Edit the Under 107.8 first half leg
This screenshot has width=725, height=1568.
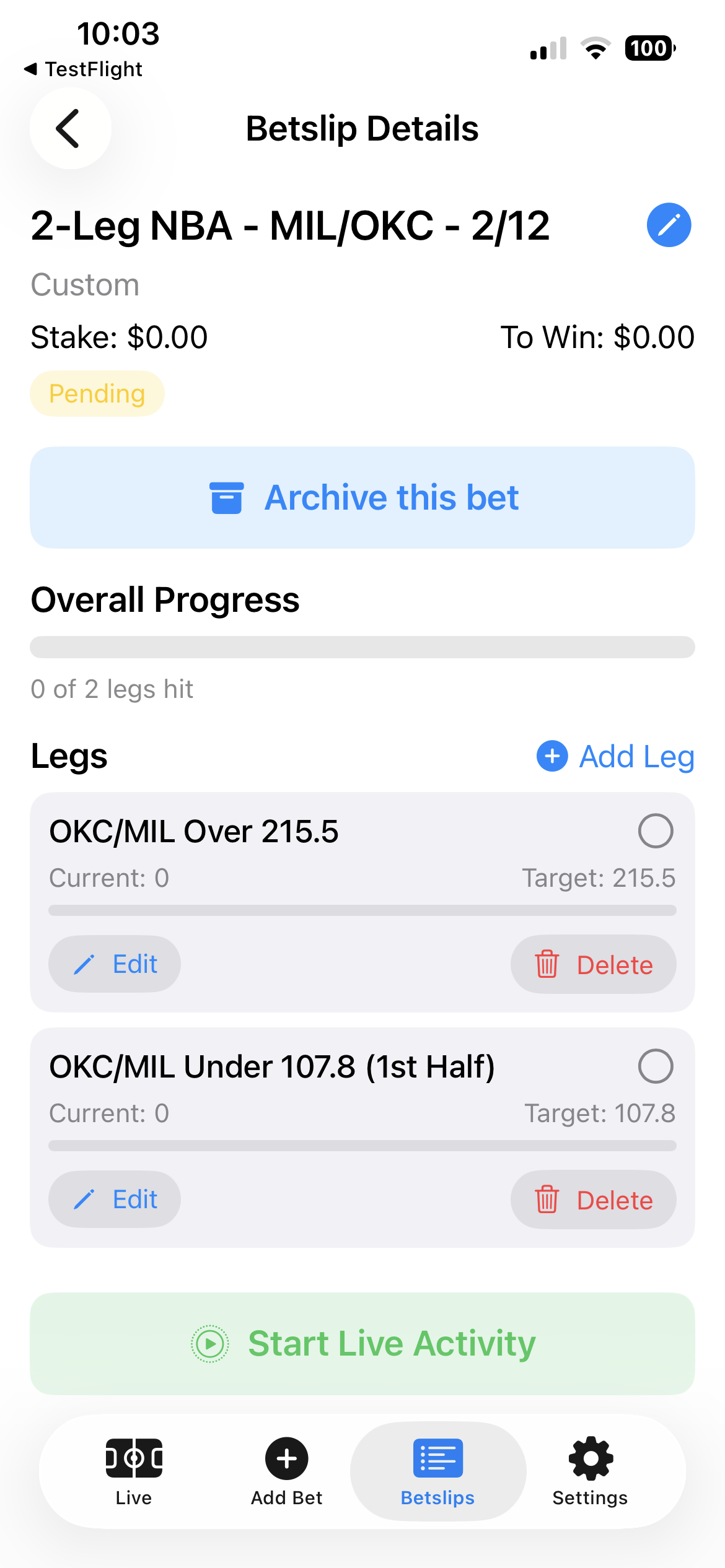tap(114, 1199)
